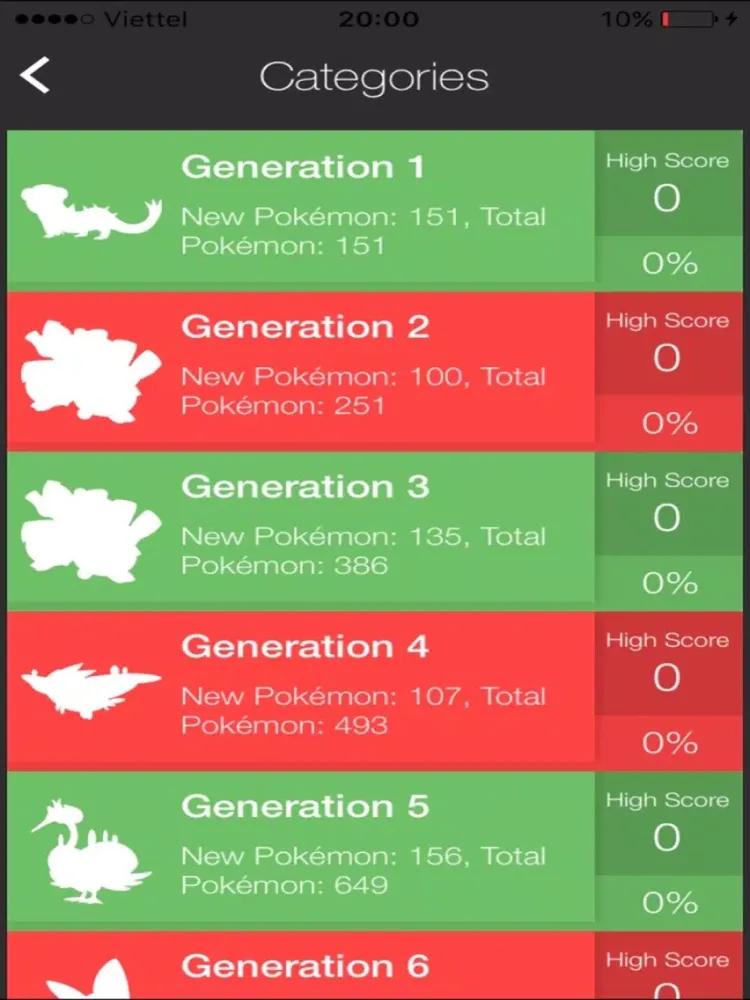Viewport: 750px width, 1000px height.
Task: Start the Generation 4 category
Action: (300, 690)
